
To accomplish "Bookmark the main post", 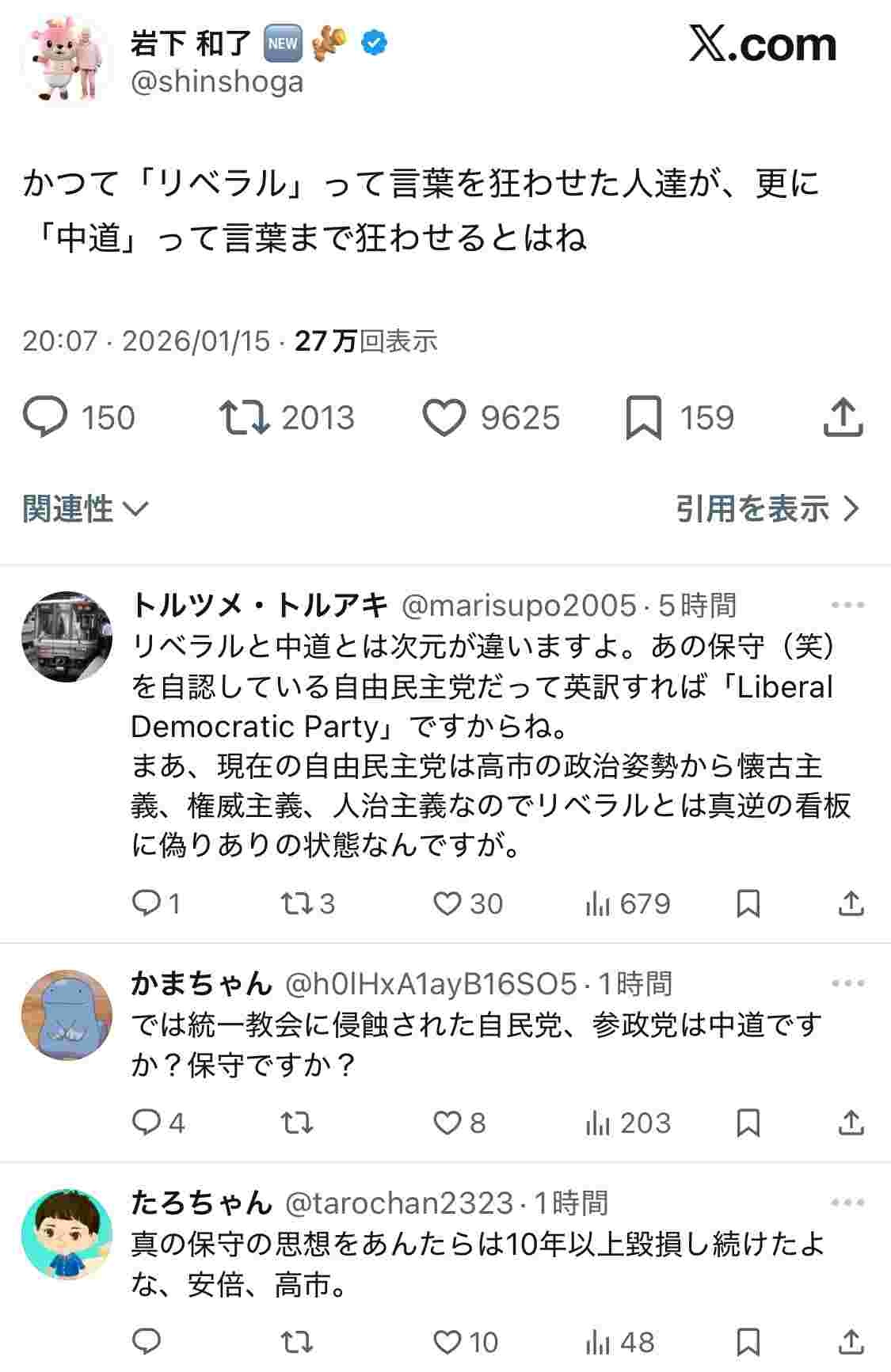I will pos(646,417).
